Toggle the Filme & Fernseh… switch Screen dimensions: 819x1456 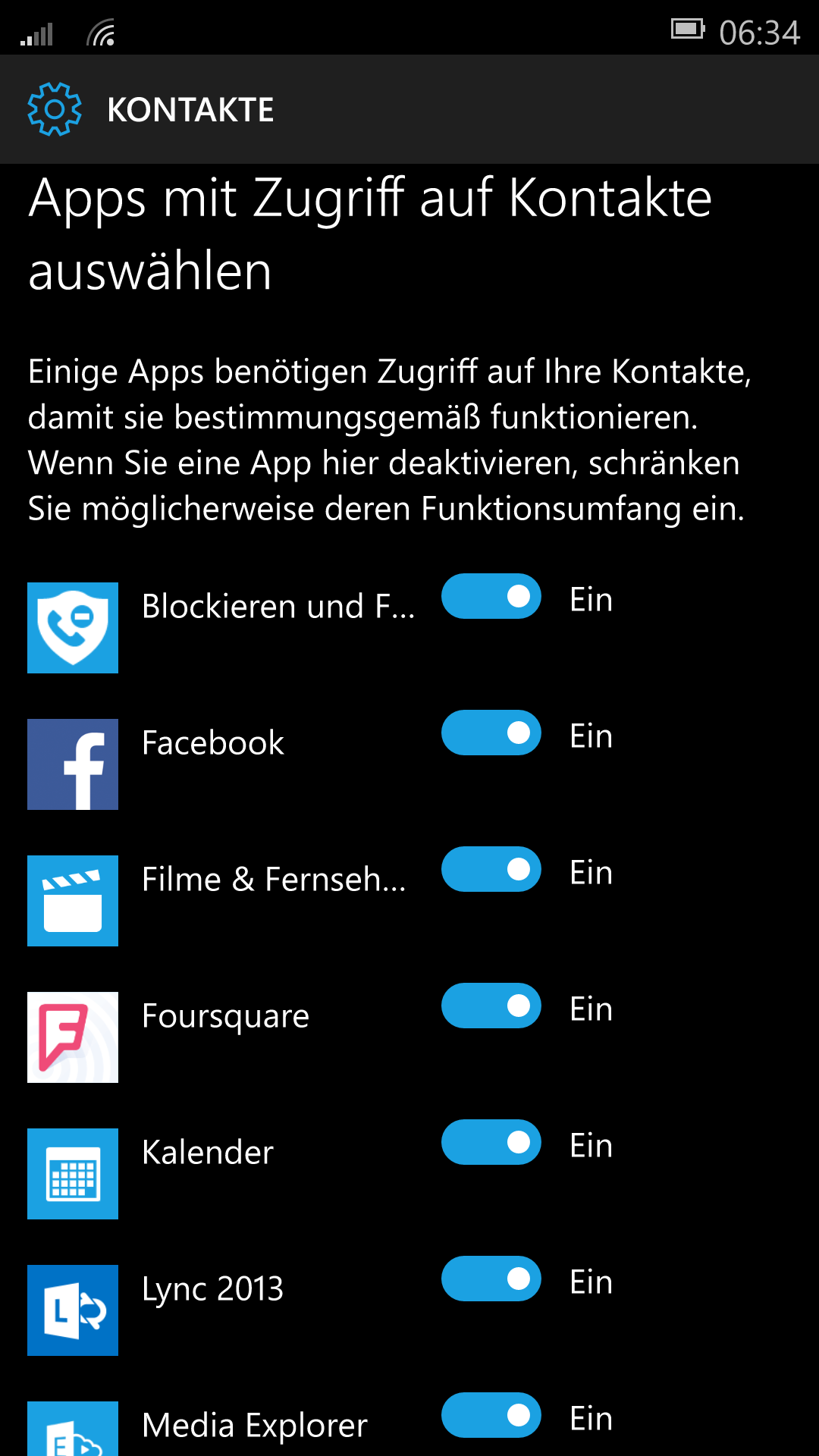click(x=491, y=869)
